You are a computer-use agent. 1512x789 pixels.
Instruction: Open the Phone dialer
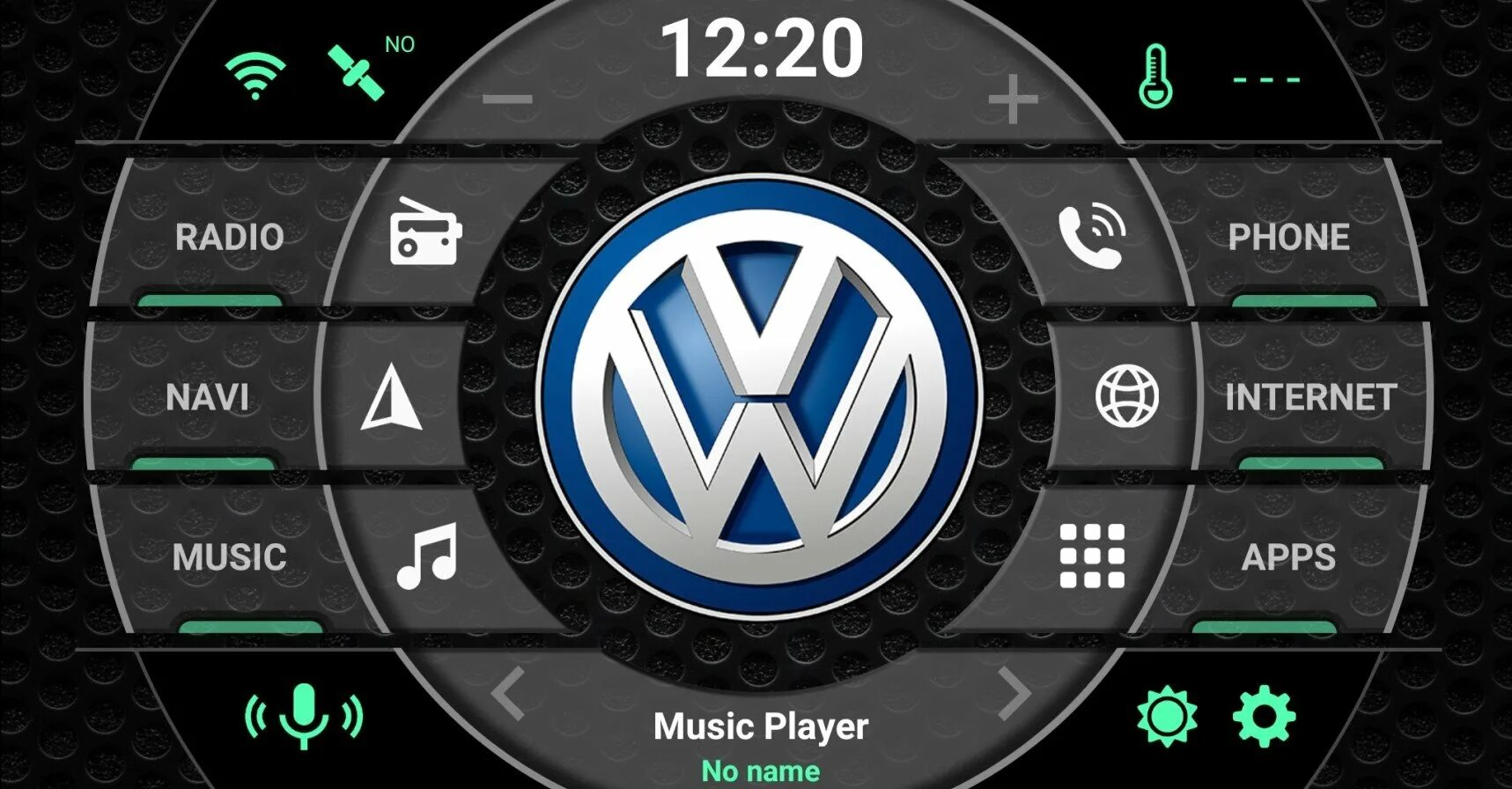point(1288,236)
